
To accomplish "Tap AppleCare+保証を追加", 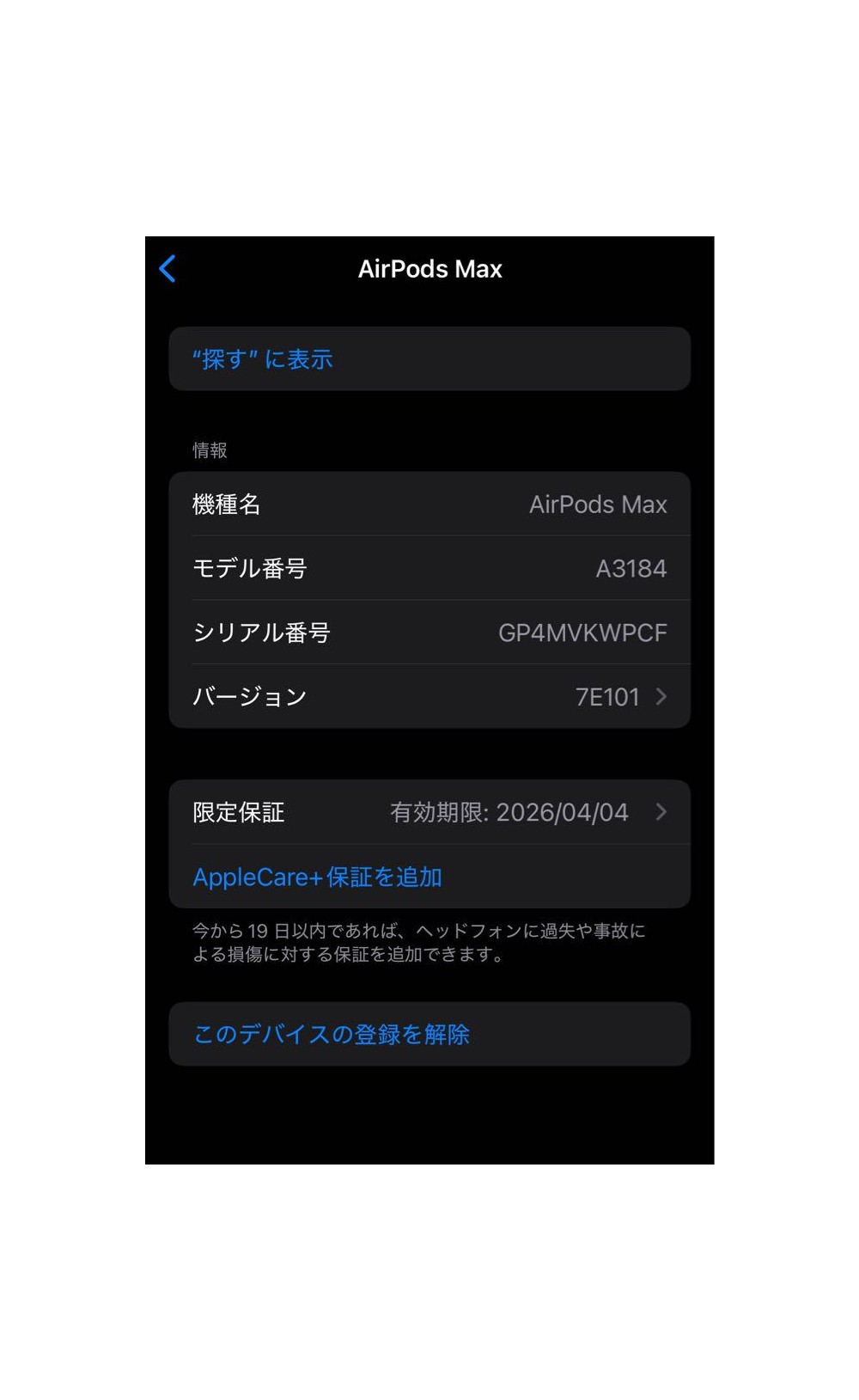I will pos(318,877).
